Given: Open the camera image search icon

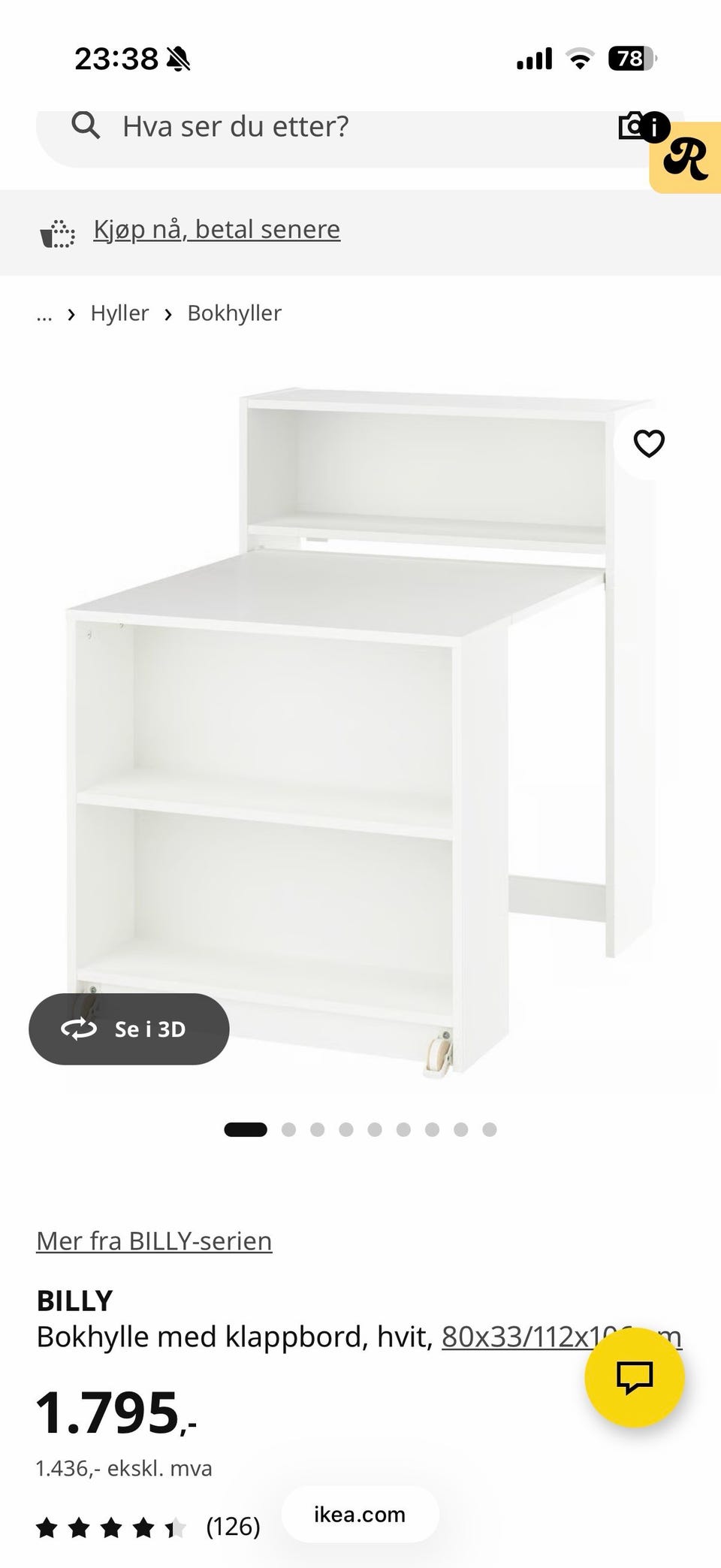Looking at the screenshot, I should click(x=633, y=126).
